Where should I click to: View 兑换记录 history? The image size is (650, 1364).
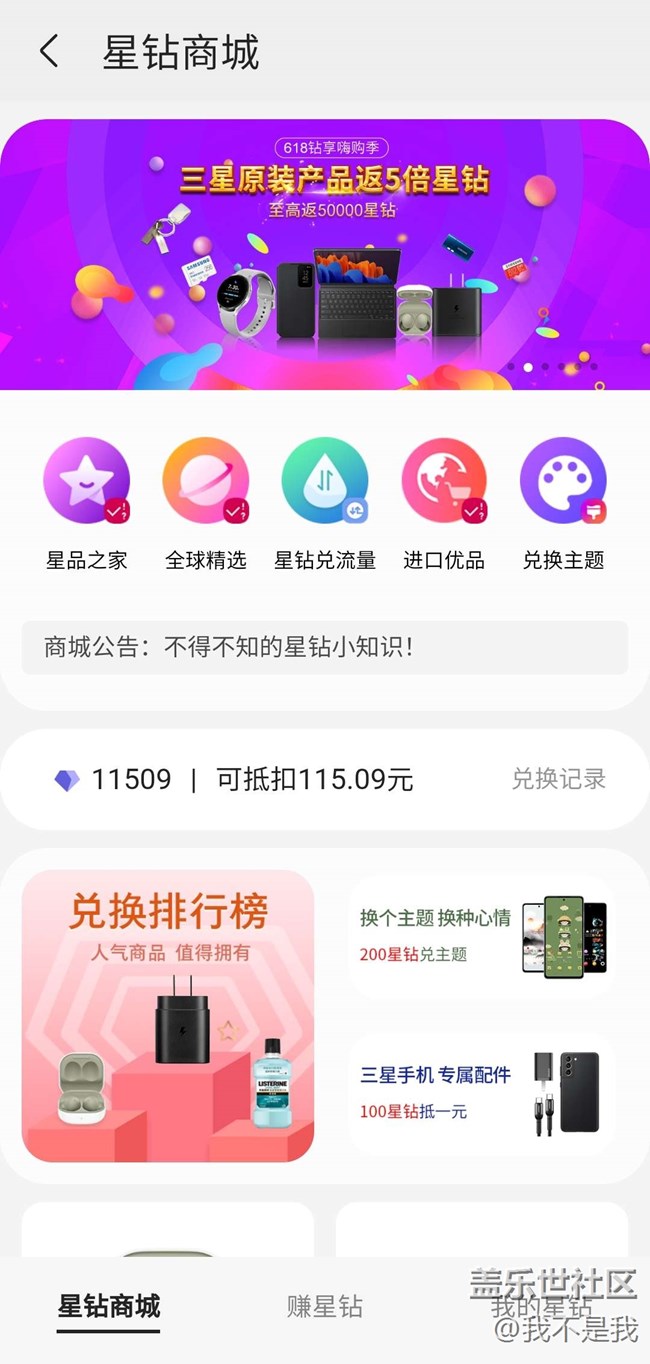(x=558, y=779)
